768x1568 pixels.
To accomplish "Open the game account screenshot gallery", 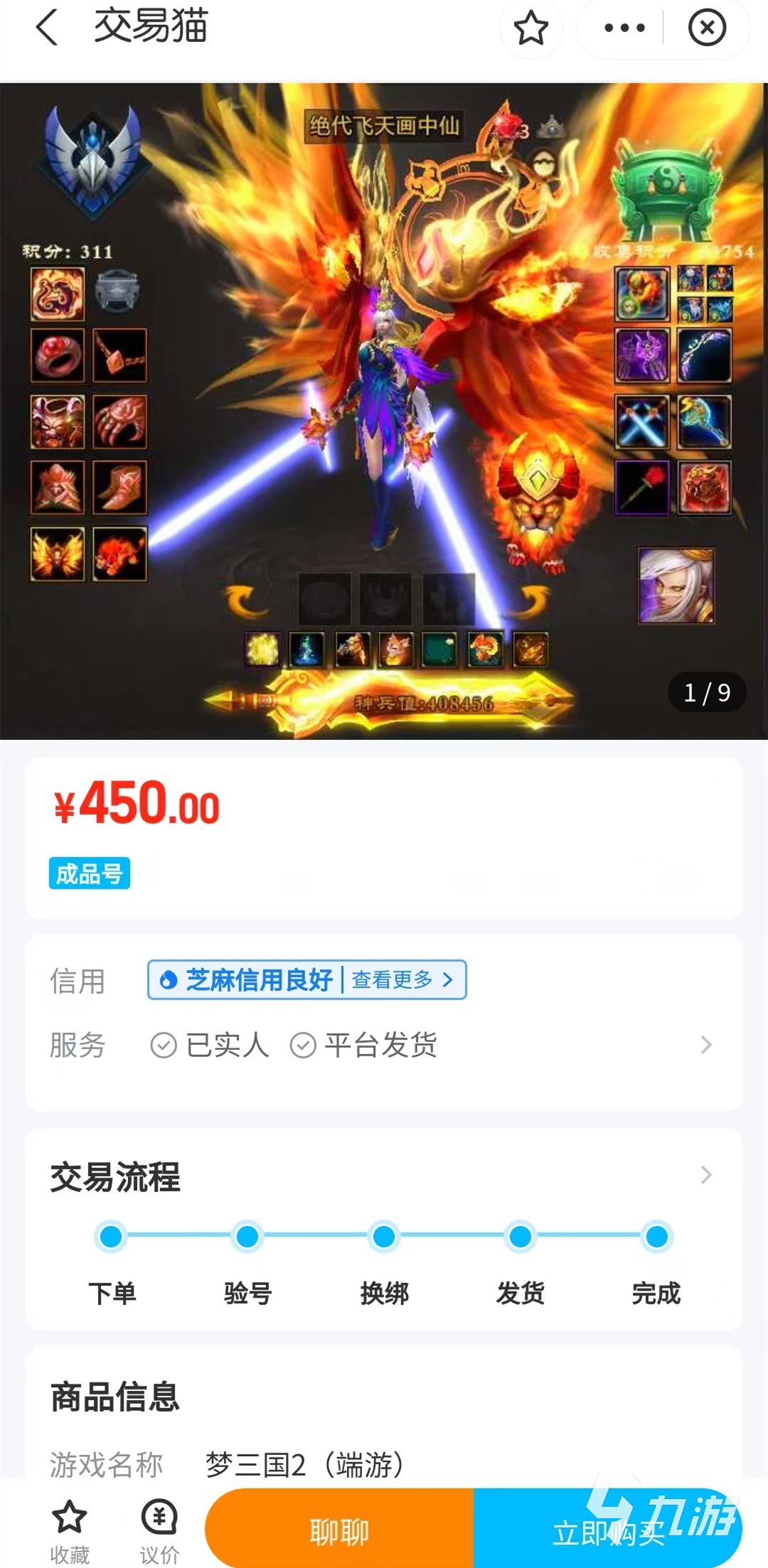I will (384, 411).
